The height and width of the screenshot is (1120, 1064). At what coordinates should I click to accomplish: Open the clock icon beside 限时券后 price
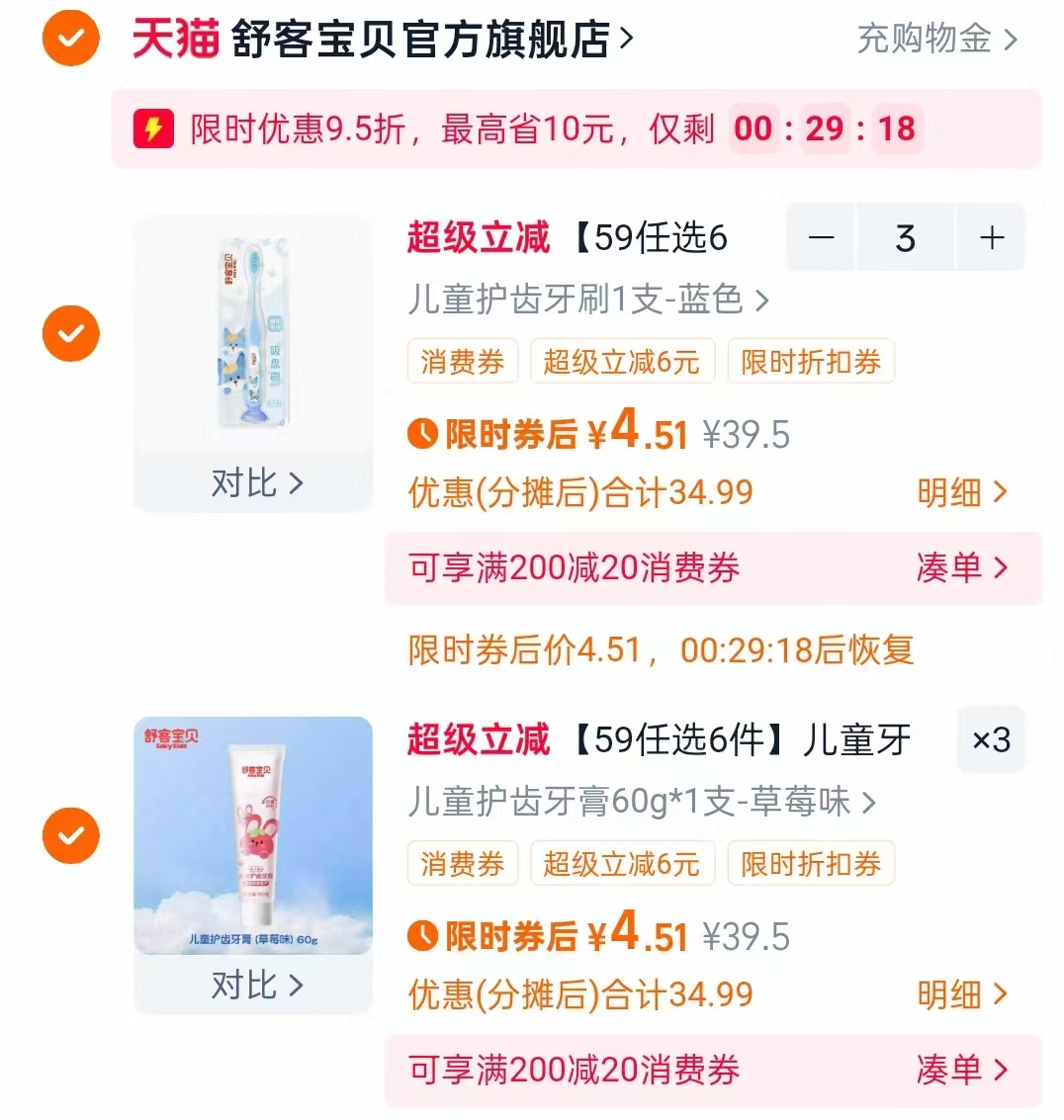424,431
